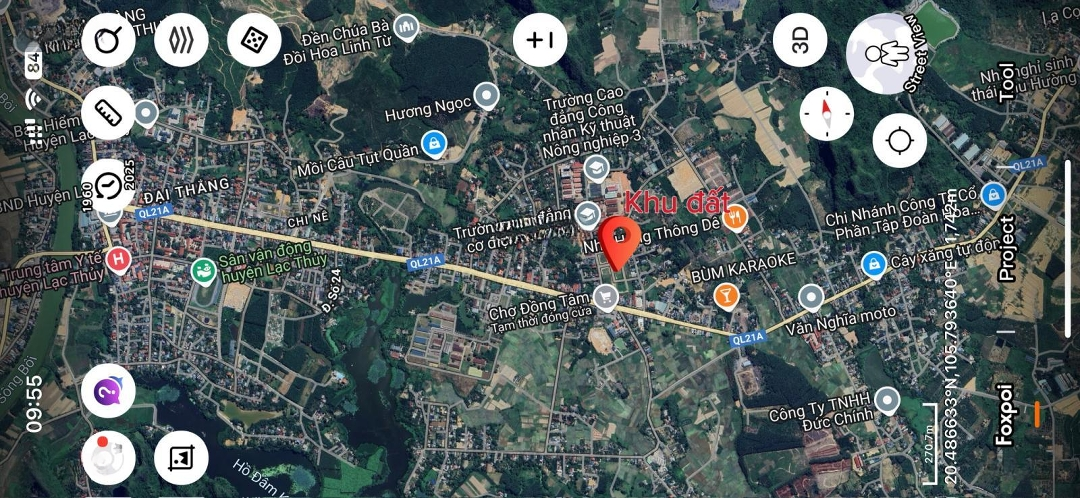Capture a map screenshot image
This screenshot has height=498, width=1080.
pos(181,459)
